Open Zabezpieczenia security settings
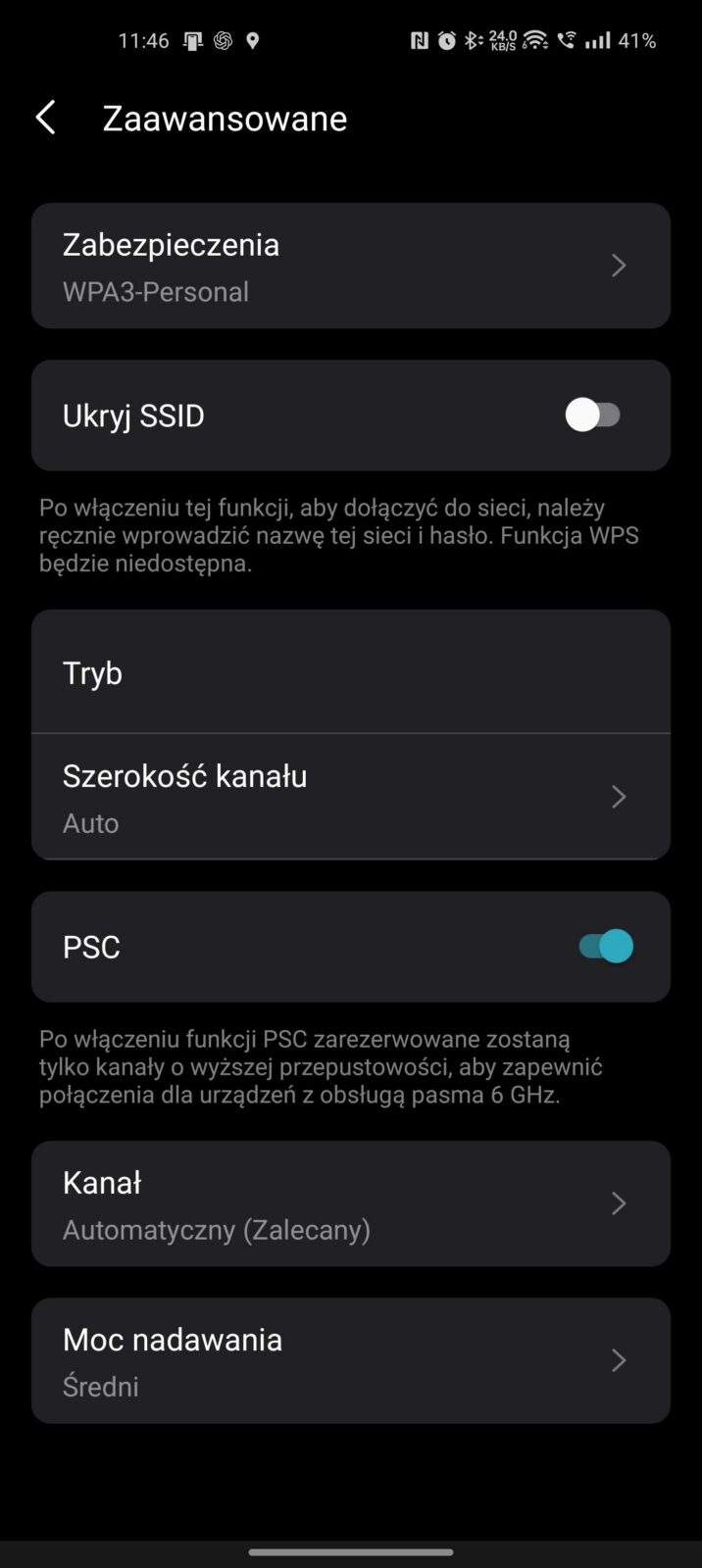702x1568 pixels. [351, 266]
